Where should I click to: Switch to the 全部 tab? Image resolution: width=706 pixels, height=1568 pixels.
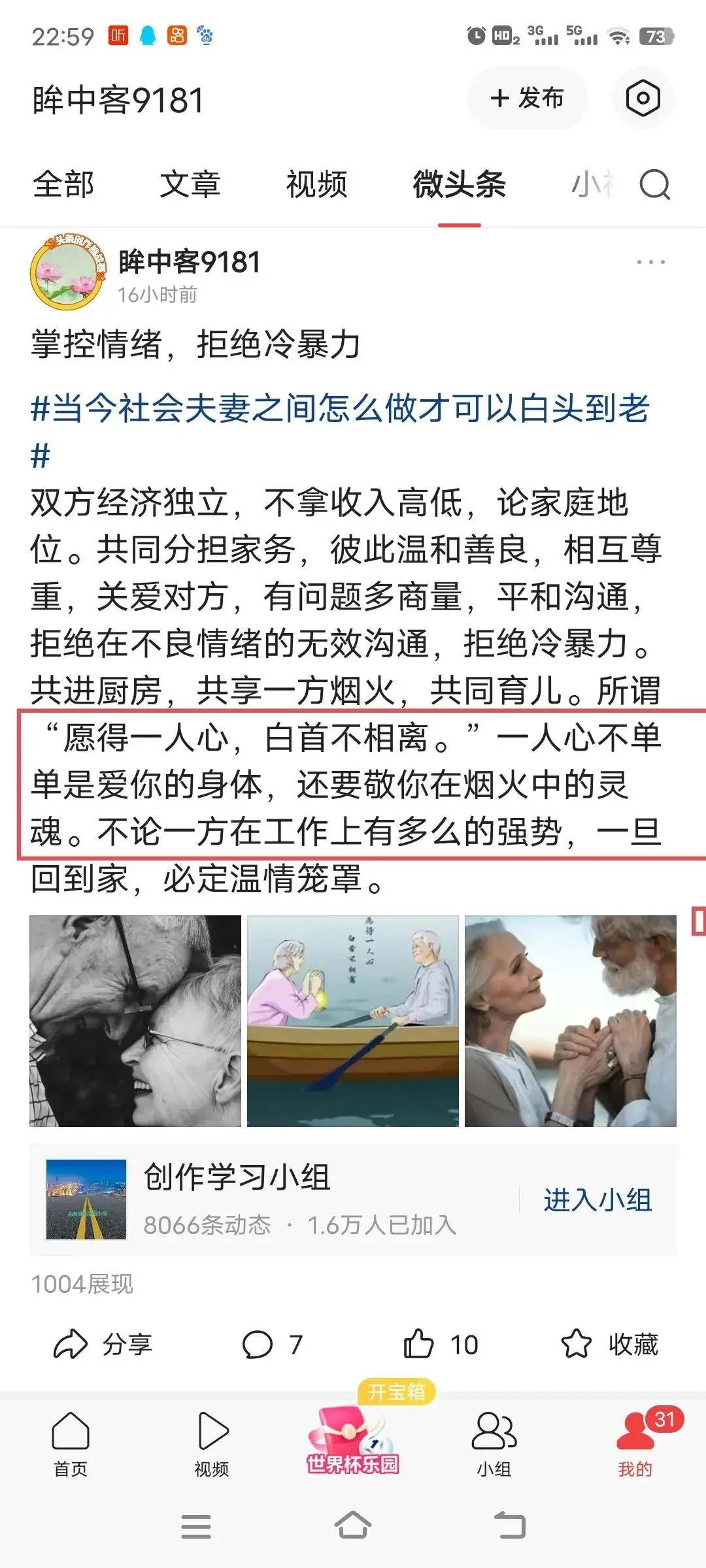coord(63,184)
